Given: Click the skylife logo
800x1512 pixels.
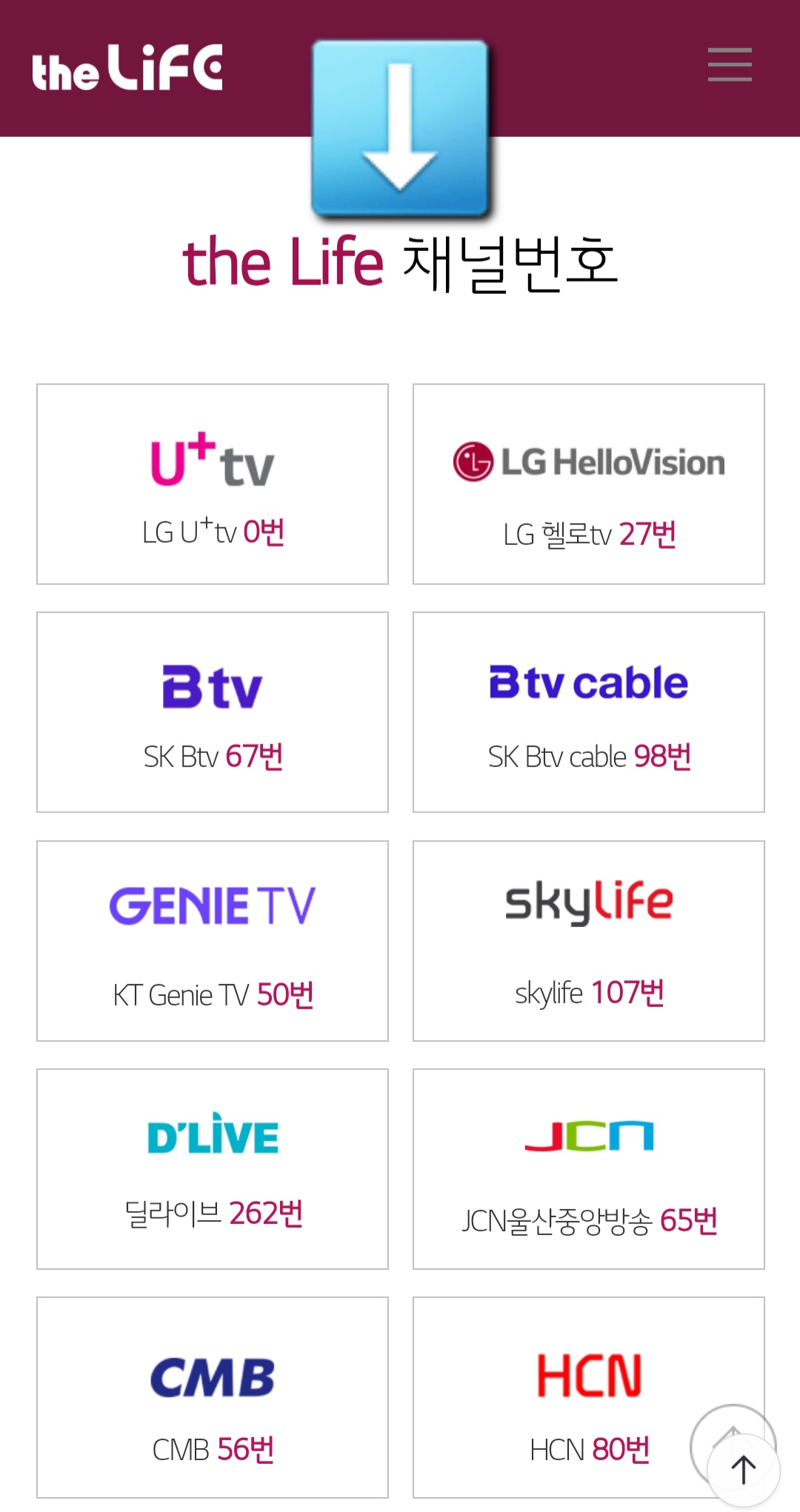Looking at the screenshot, I should [x=589, y=901].
